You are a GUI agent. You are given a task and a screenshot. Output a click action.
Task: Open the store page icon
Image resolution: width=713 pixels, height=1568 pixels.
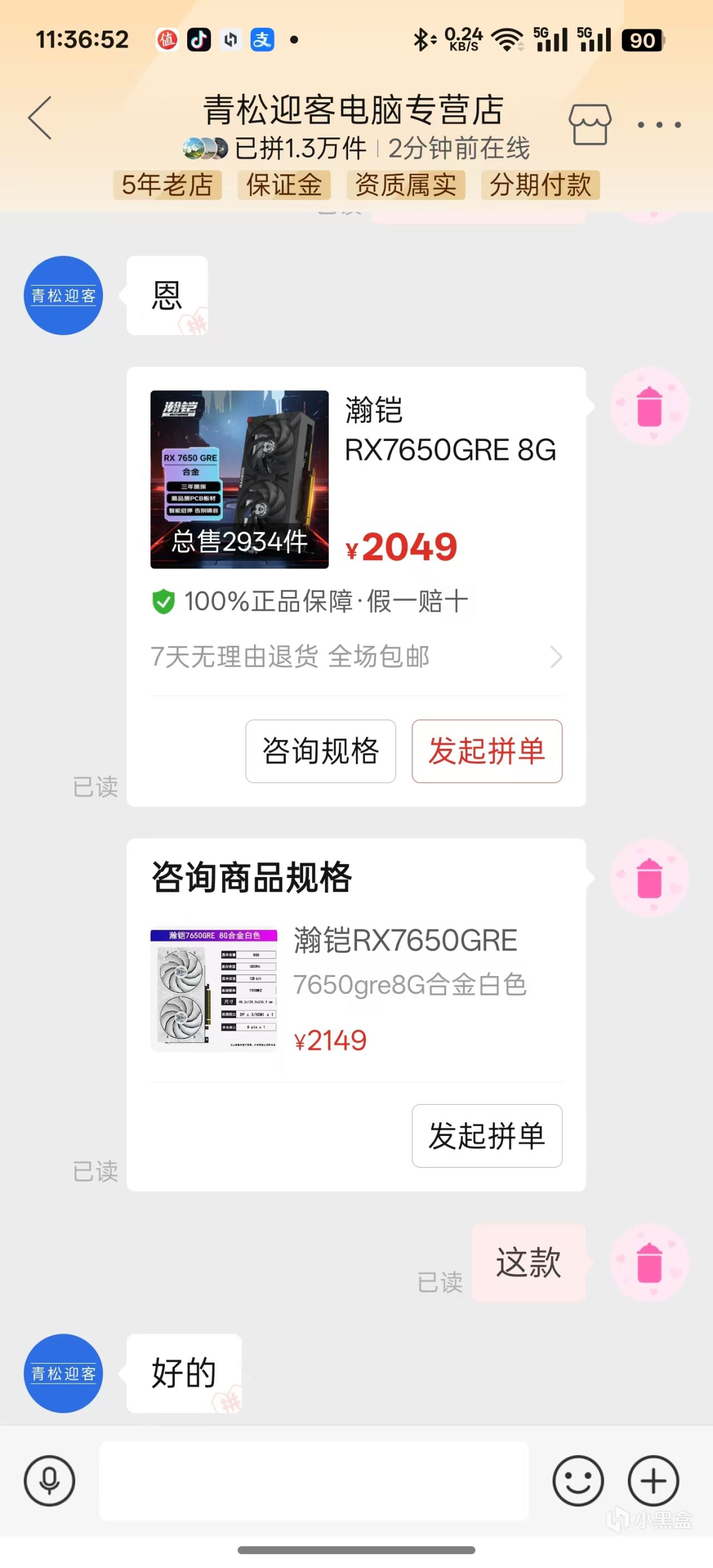[x=589, y=124]
